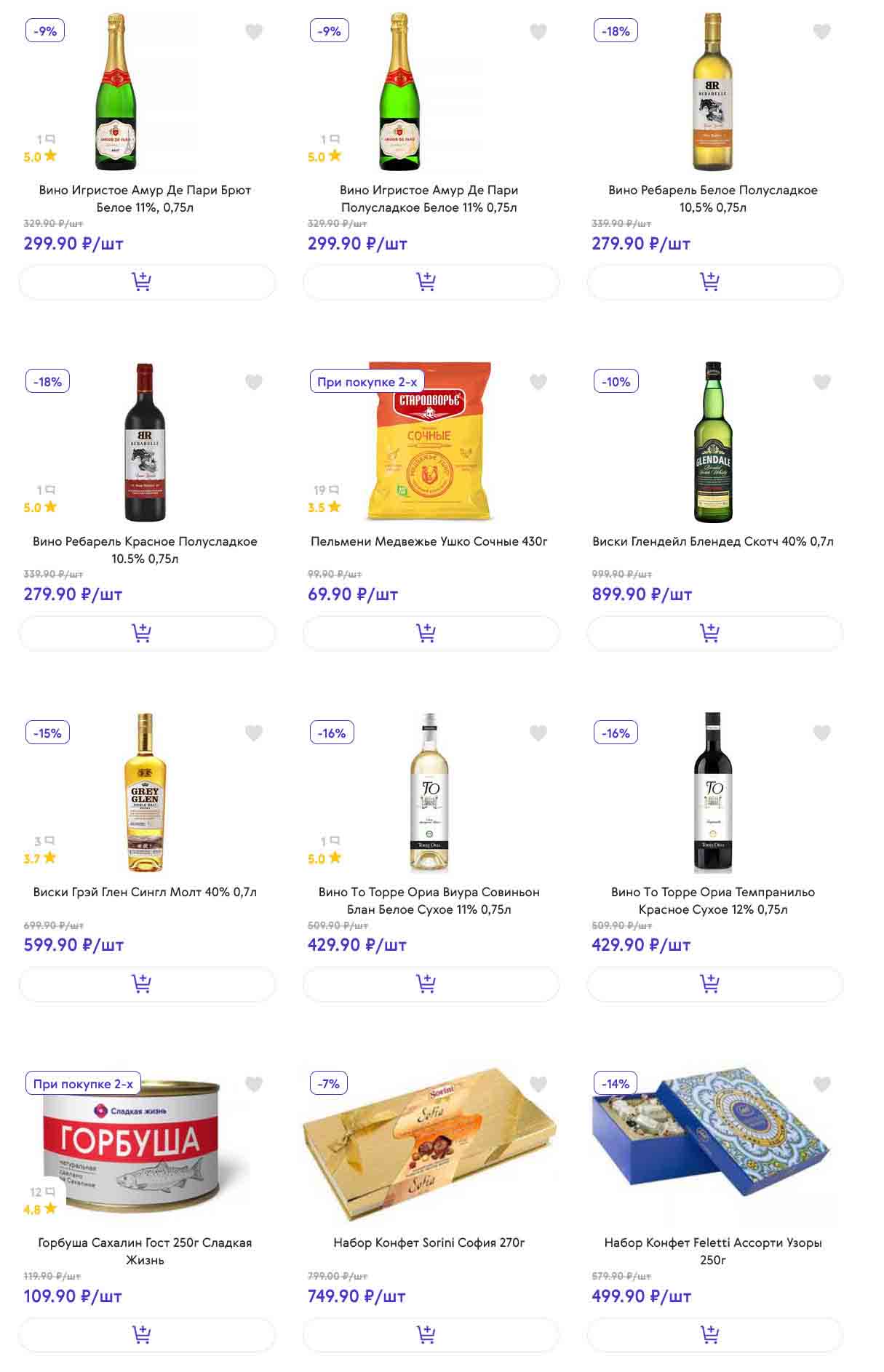Favorite Торре Ориа Темпранильо red wine

point(821,733)
